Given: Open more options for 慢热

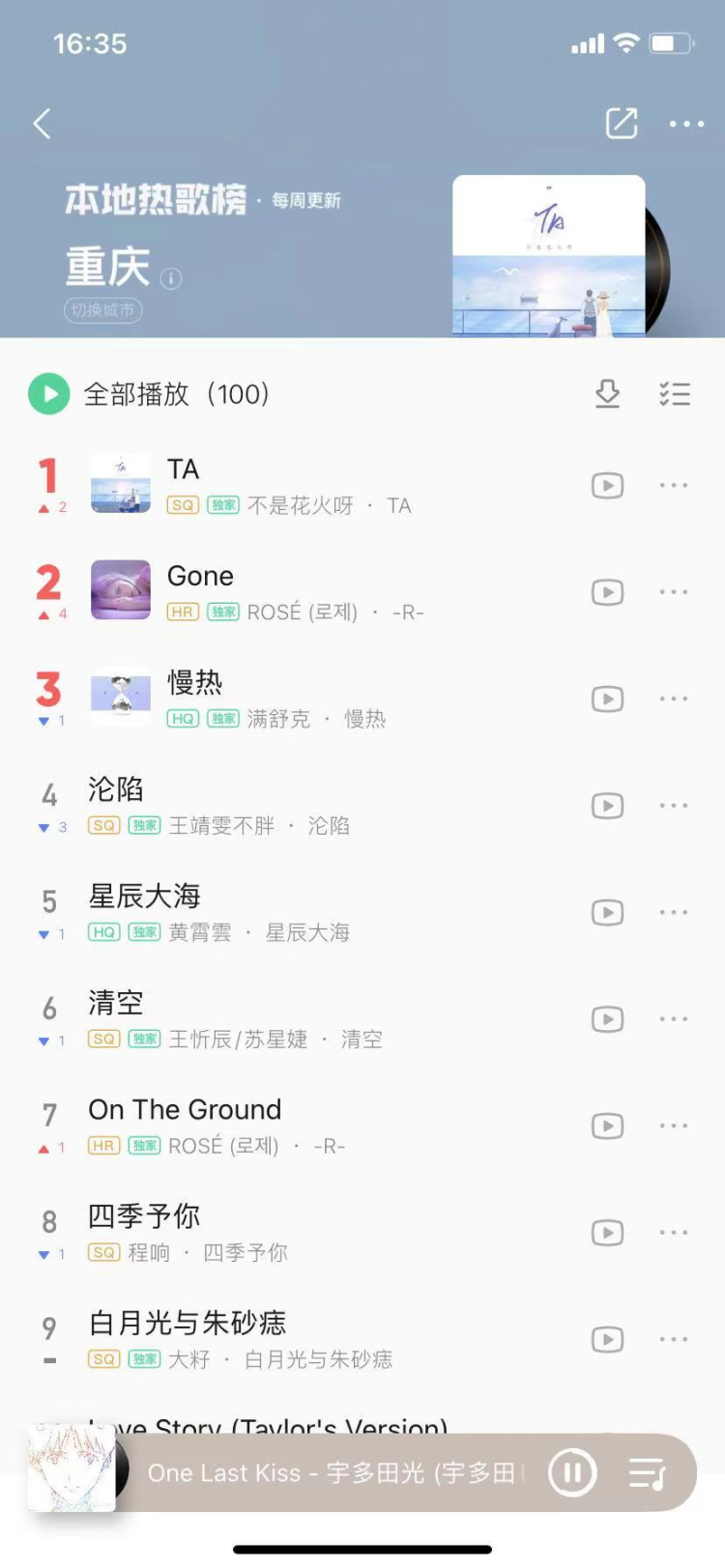Looking at the screenshot, I should (x=674, y=698).
